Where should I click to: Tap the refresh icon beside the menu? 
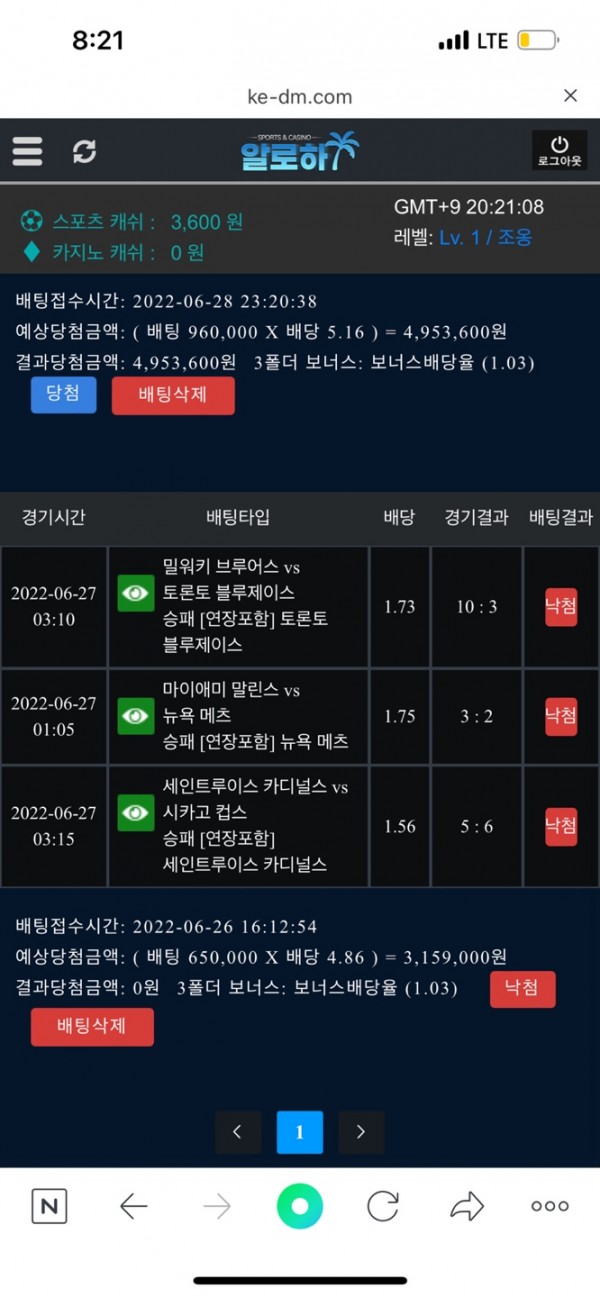point(85,152)
